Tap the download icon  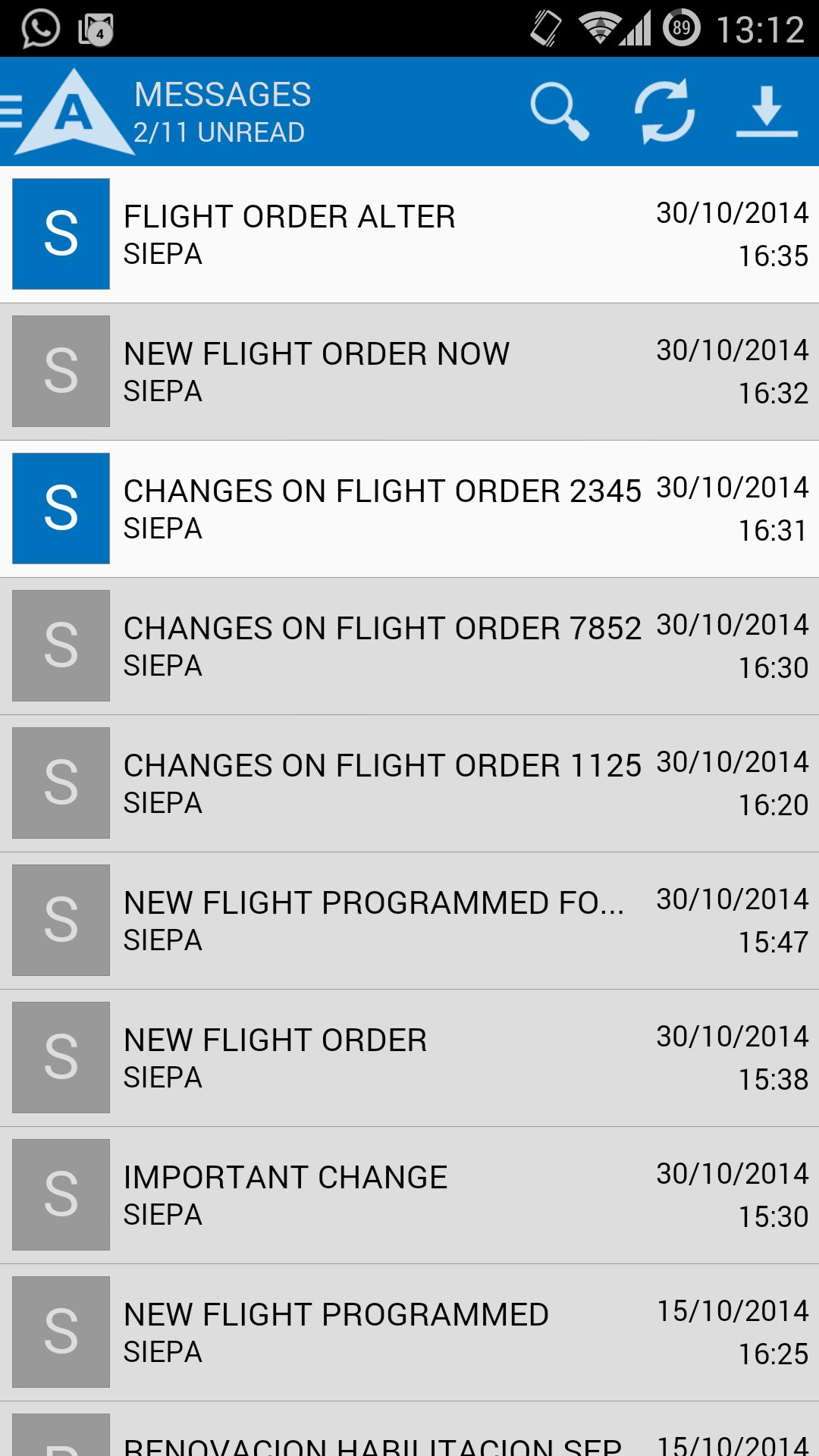click(767, 111)
